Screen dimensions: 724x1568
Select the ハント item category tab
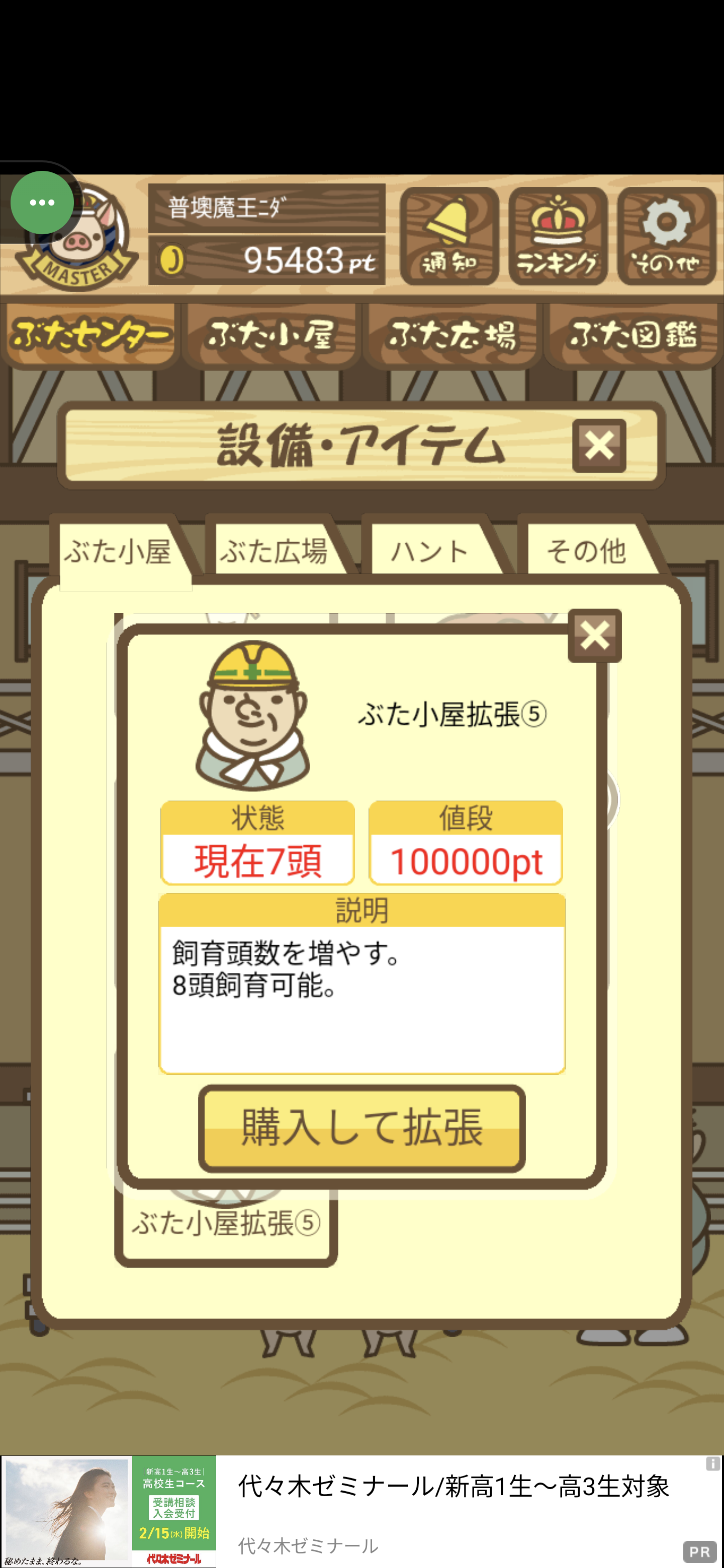pyautogui.click(x=430, y=551)
